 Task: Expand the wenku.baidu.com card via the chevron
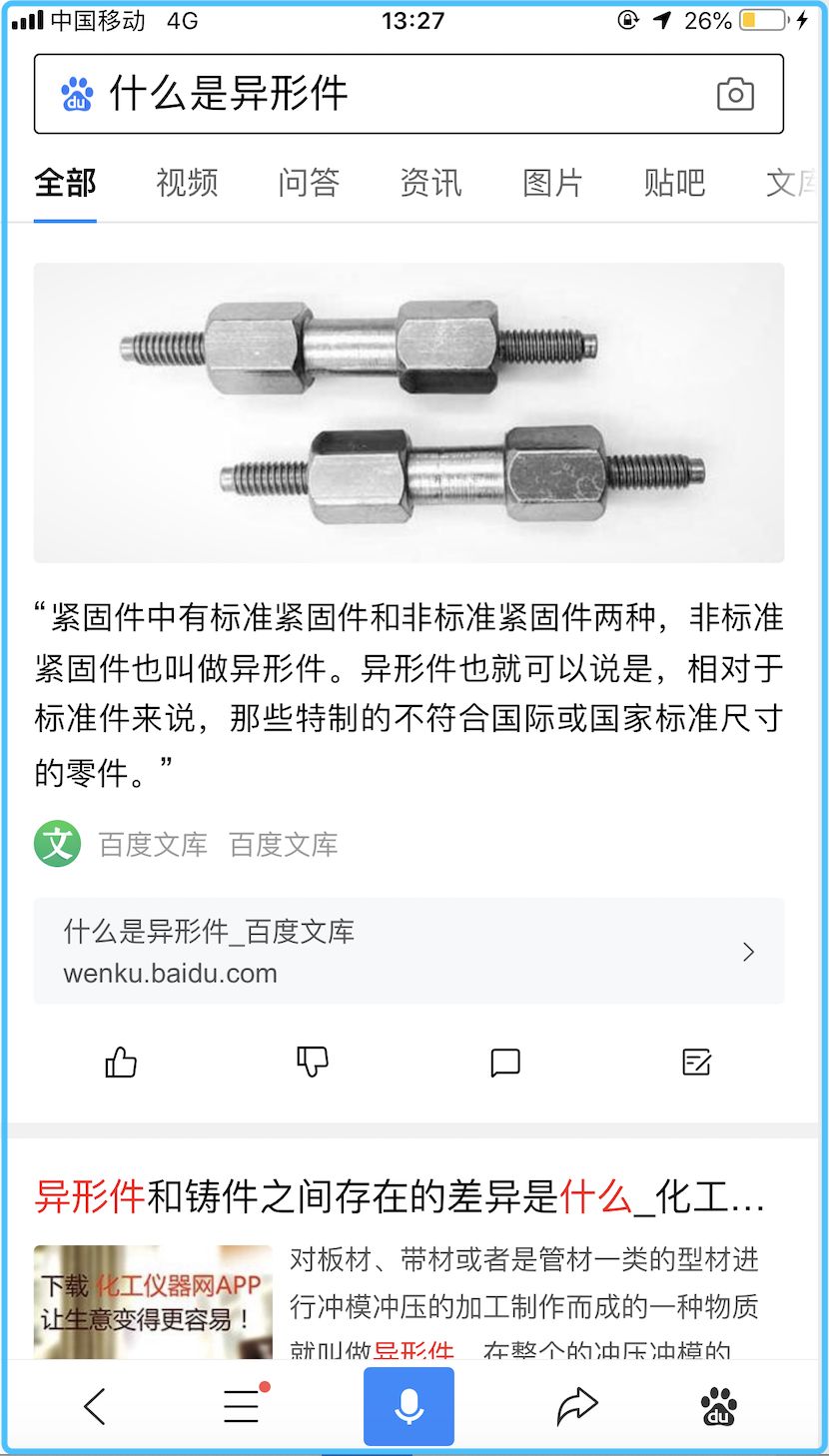click(x=747, y=952)
